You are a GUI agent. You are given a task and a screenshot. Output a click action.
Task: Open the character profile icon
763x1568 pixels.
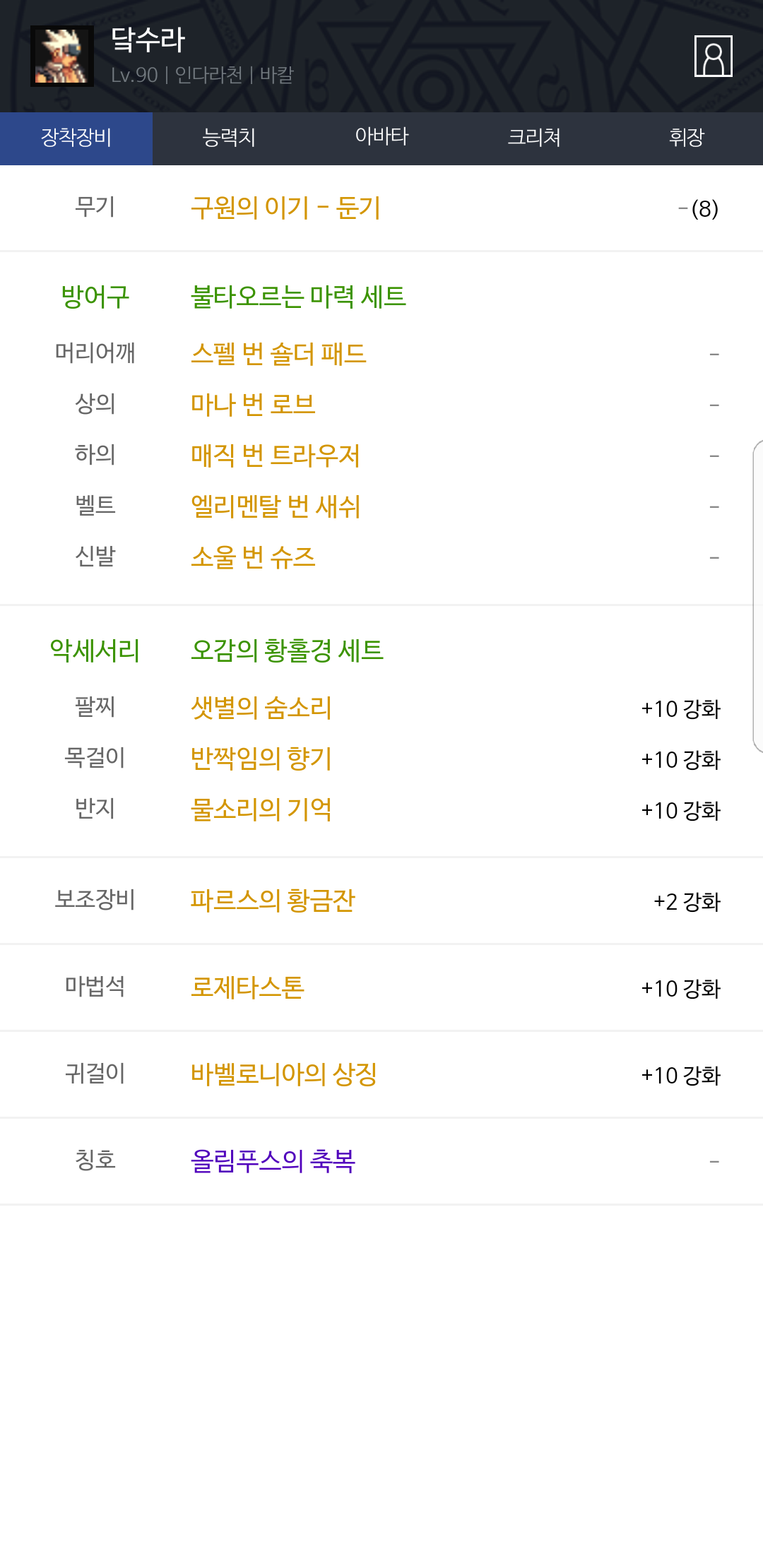(713, 56)
